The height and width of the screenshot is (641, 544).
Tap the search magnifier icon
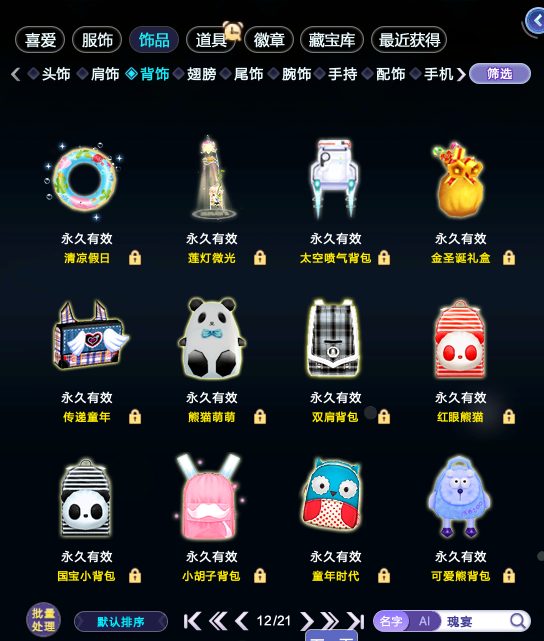point(518,621)
